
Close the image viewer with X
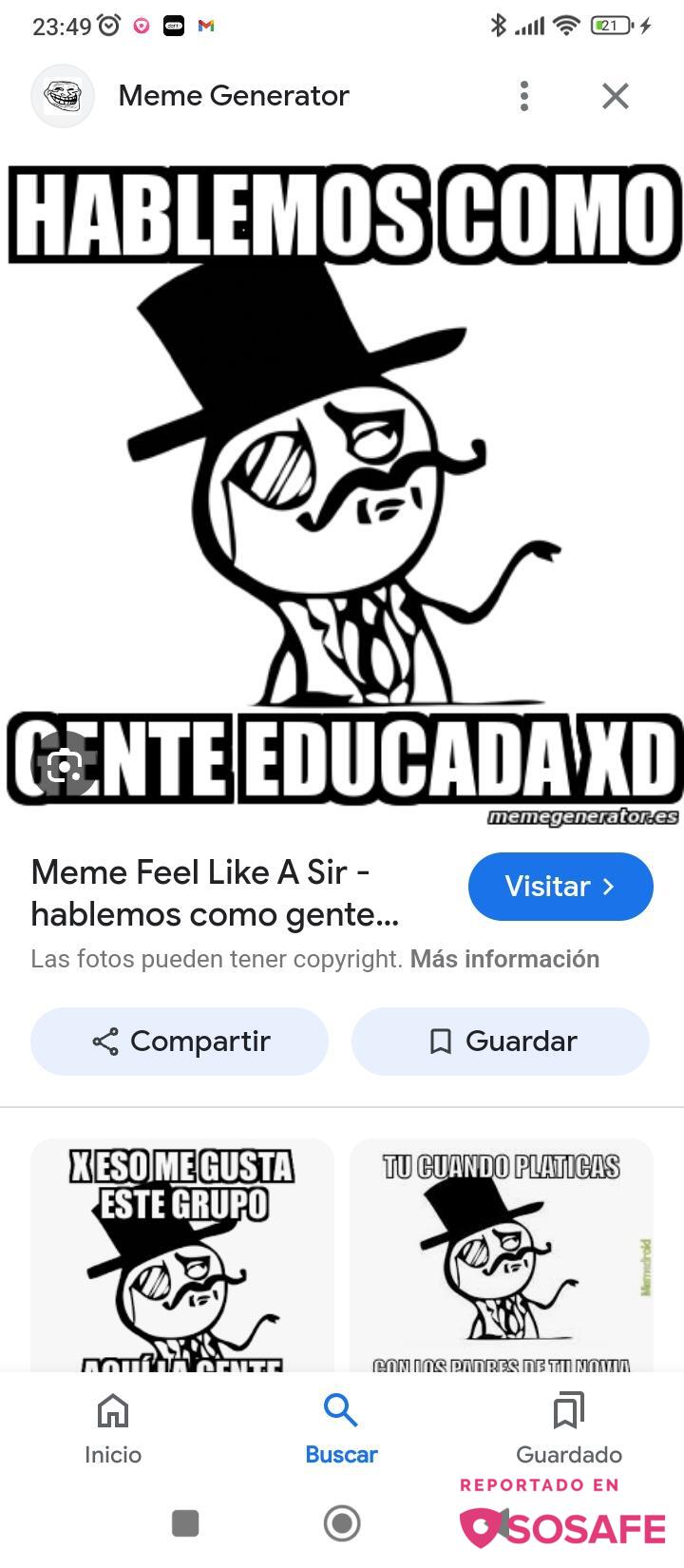(x=616, y=96)
